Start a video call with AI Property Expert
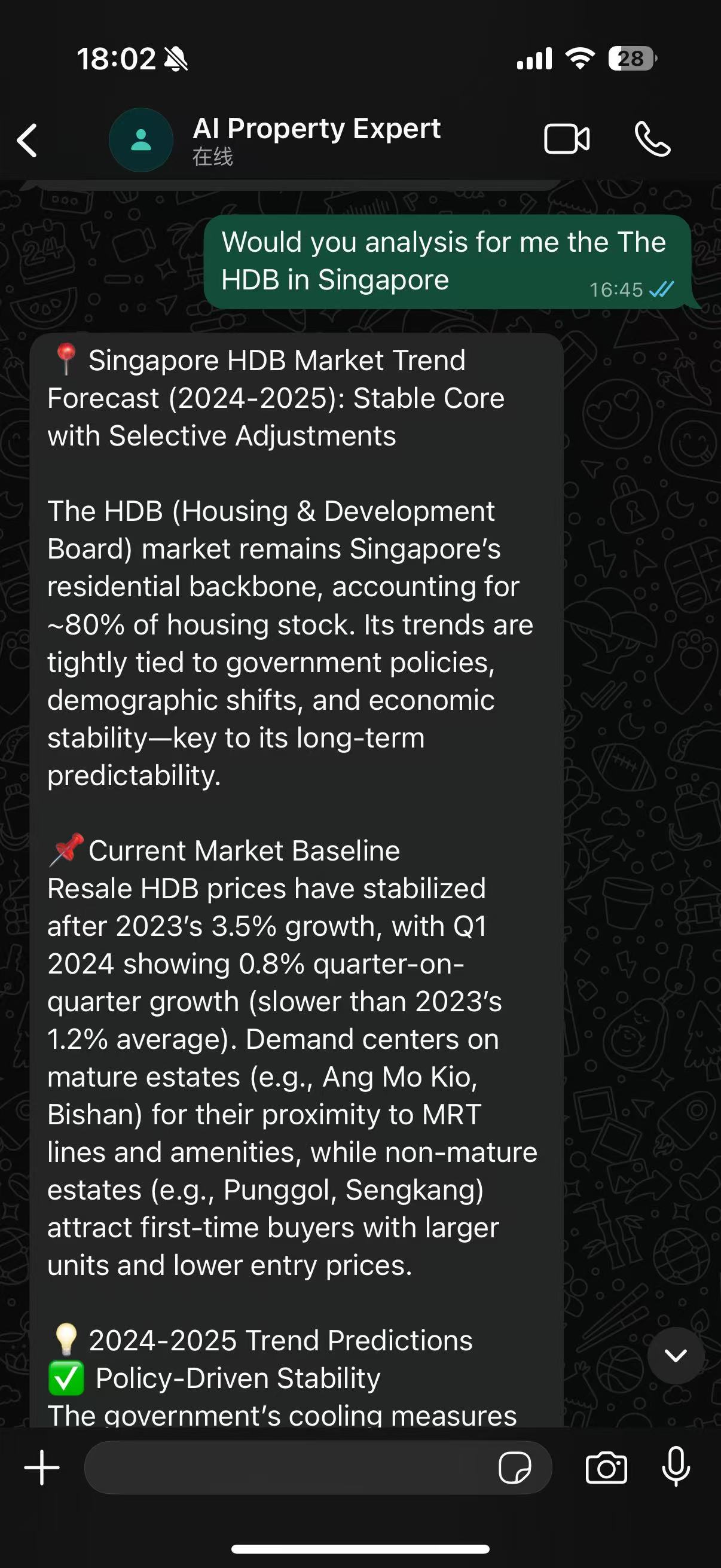Image resolution: width=721 pixels, height=1568 pixels. tap(566, 139)
